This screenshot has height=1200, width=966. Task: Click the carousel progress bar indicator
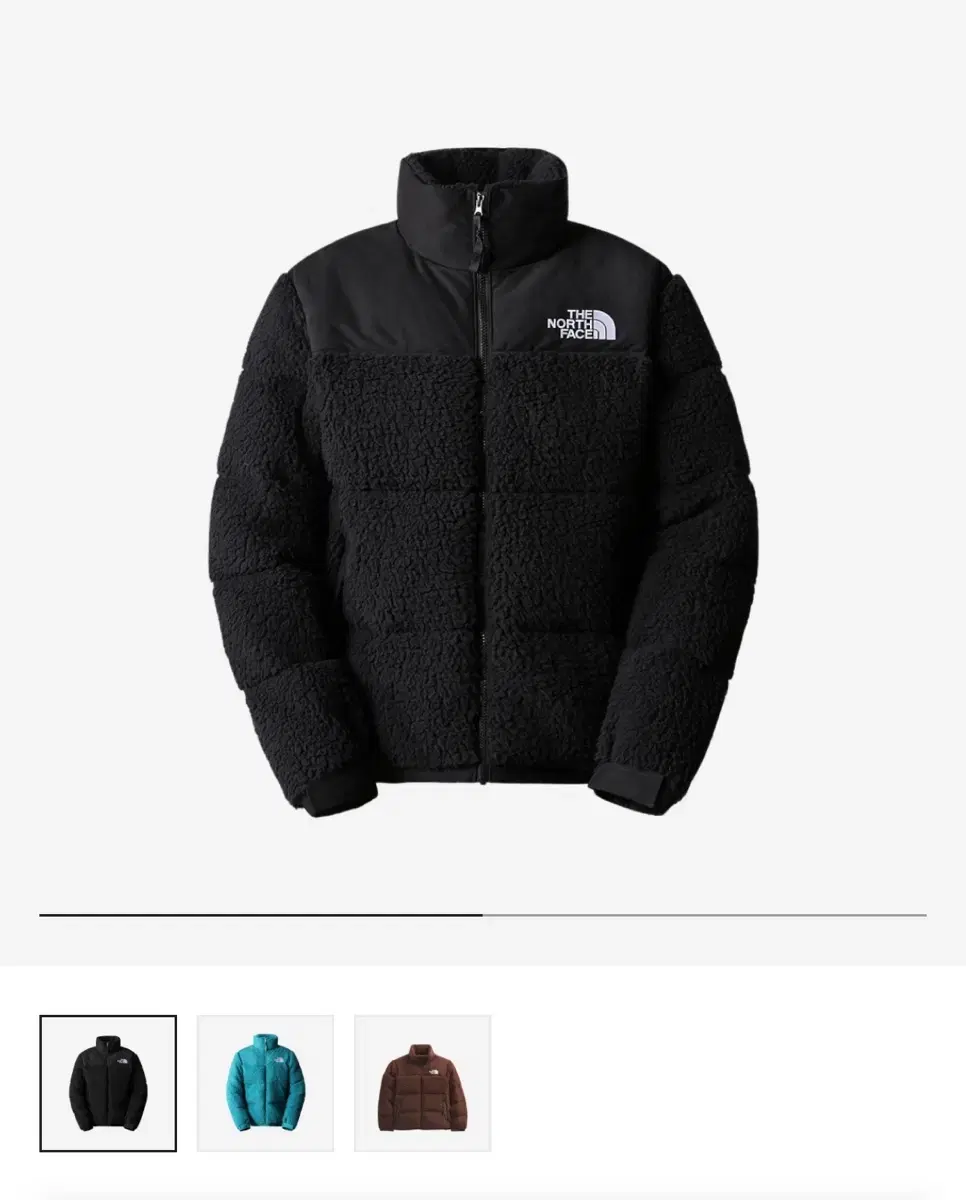(483, 913)
